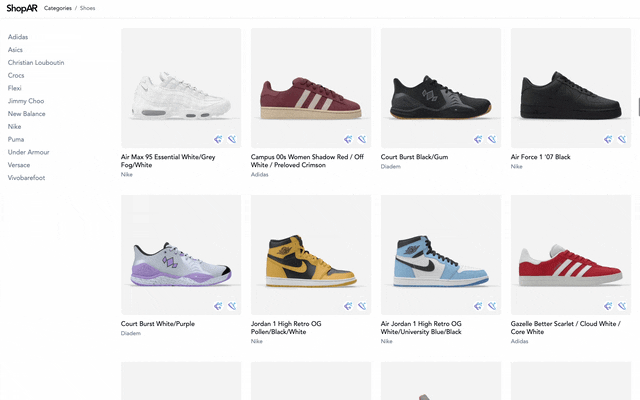The width and height of the screenshot is (640, 400).
Task: View Court Burst White/Purple product
Action: point(180,255)
